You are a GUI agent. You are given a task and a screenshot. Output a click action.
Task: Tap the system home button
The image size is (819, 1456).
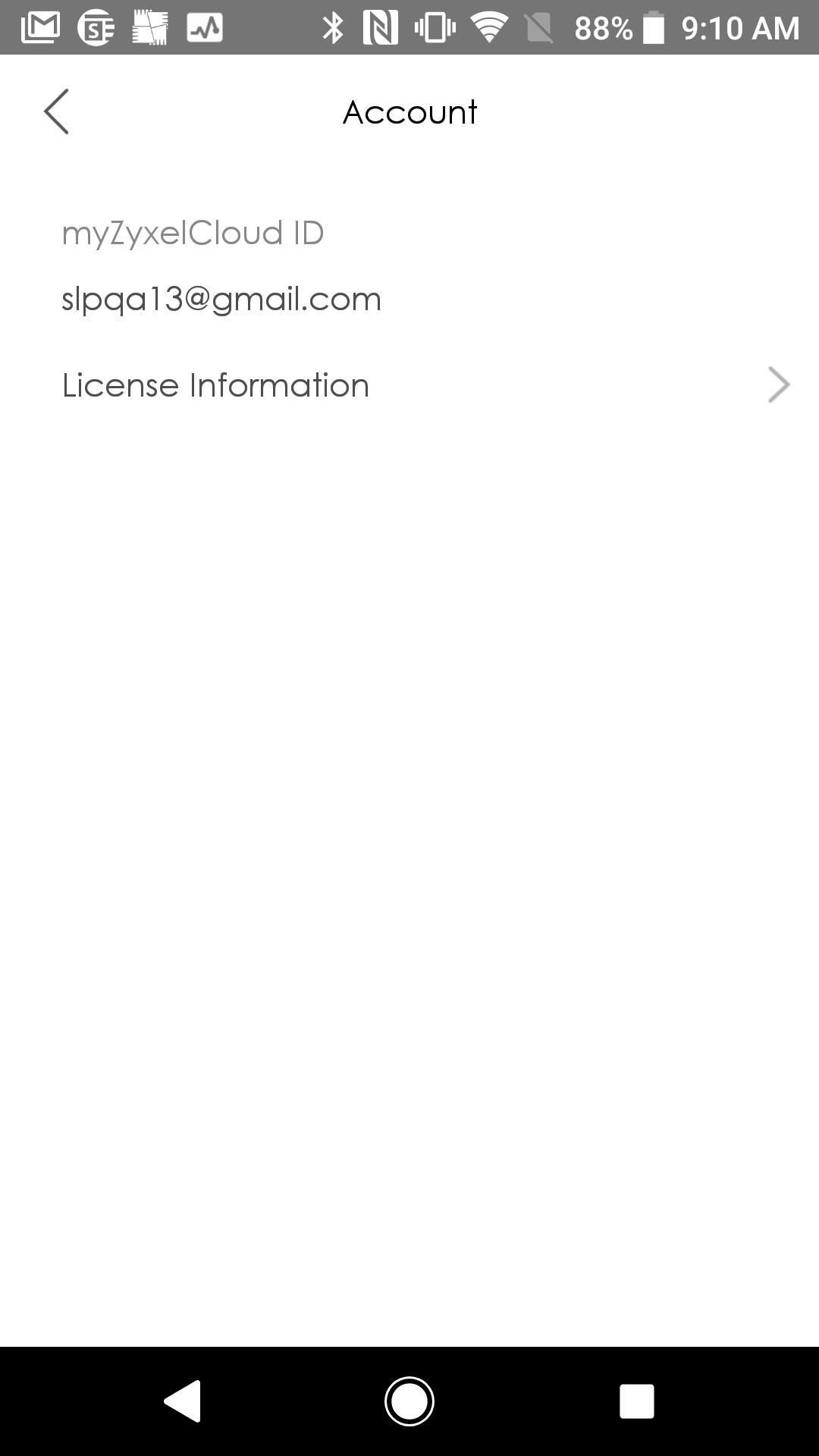pyautogui.click(x=409, y=1401)
